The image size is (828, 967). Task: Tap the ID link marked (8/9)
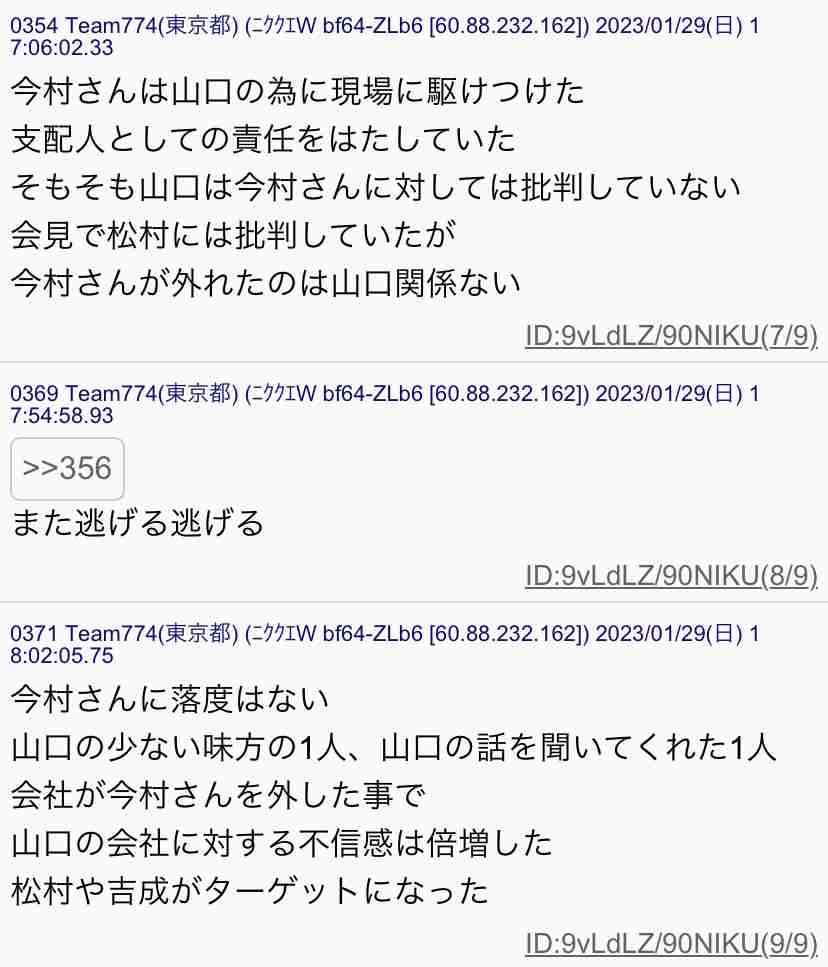[671, 575]
